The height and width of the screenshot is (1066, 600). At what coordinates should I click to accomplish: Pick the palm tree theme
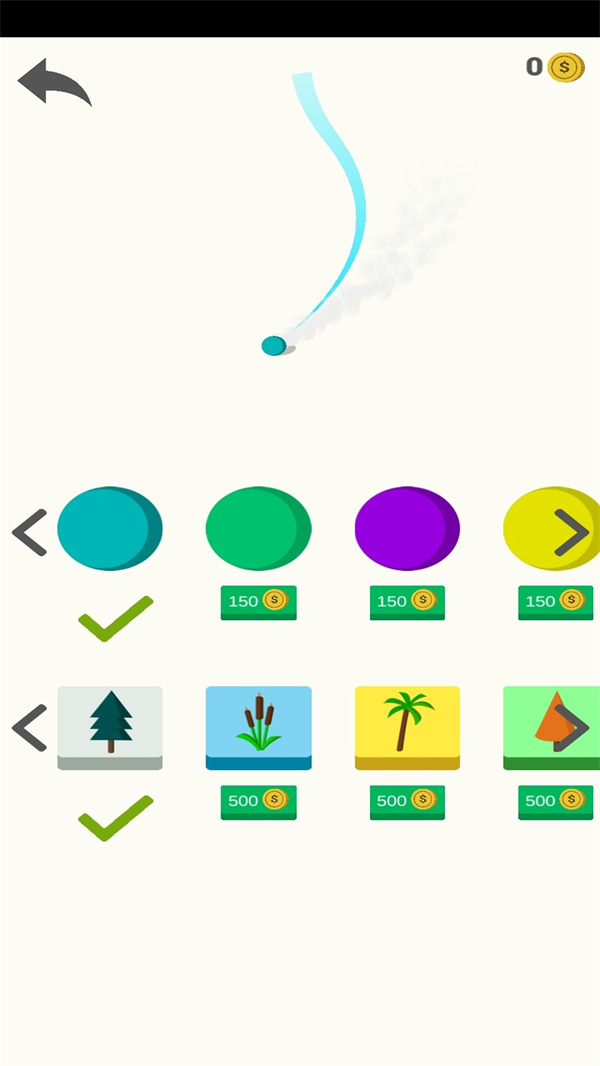[407, 726]
